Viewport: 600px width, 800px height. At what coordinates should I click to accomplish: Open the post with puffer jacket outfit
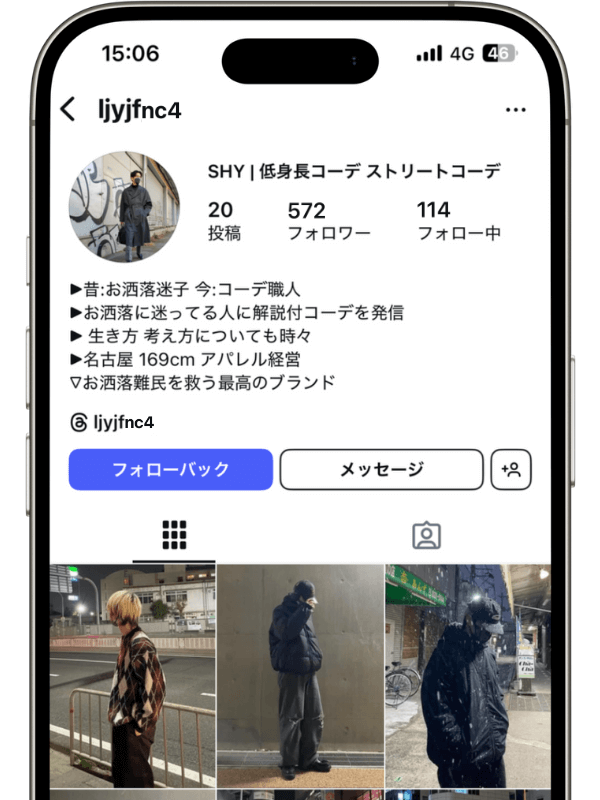300,675
